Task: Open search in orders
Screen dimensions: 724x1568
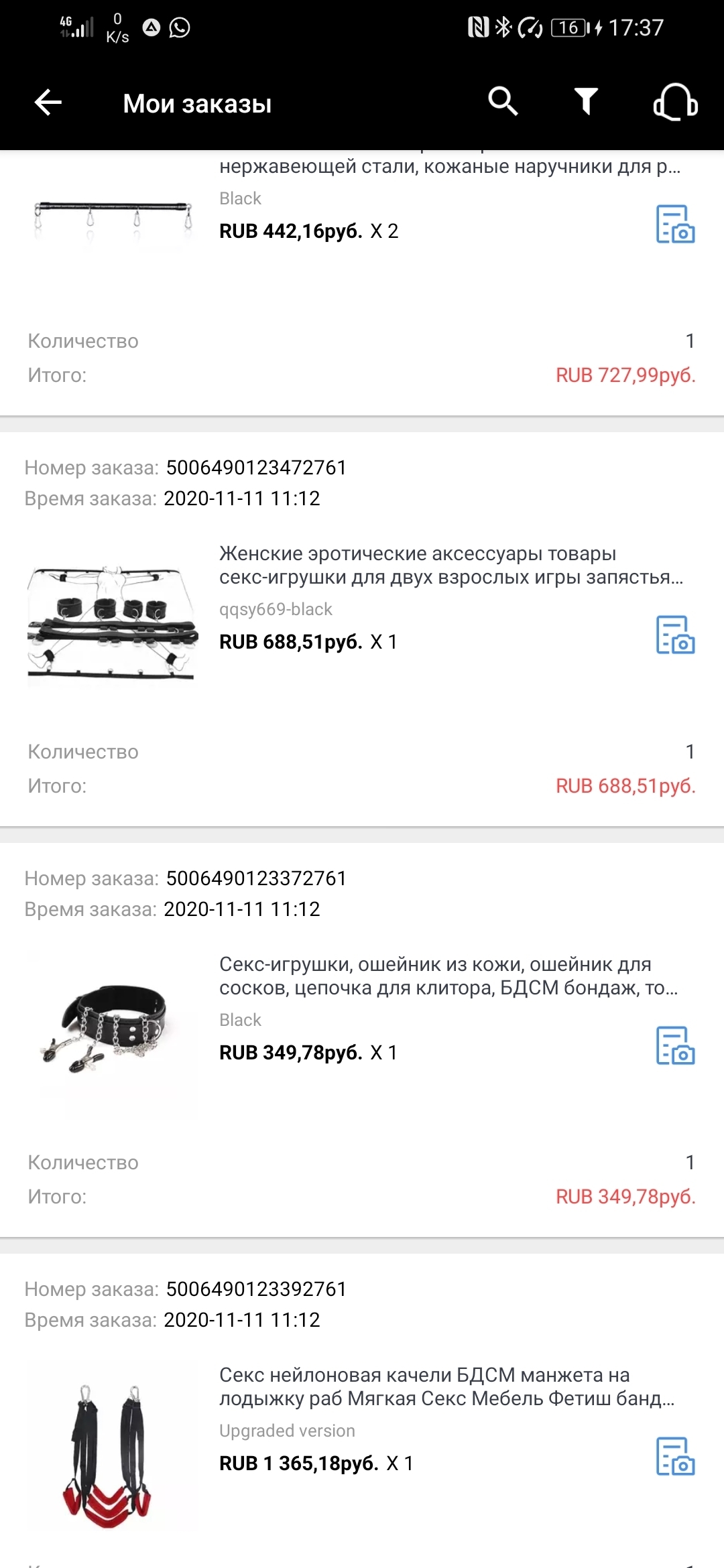Action: [x=503, y=102]
